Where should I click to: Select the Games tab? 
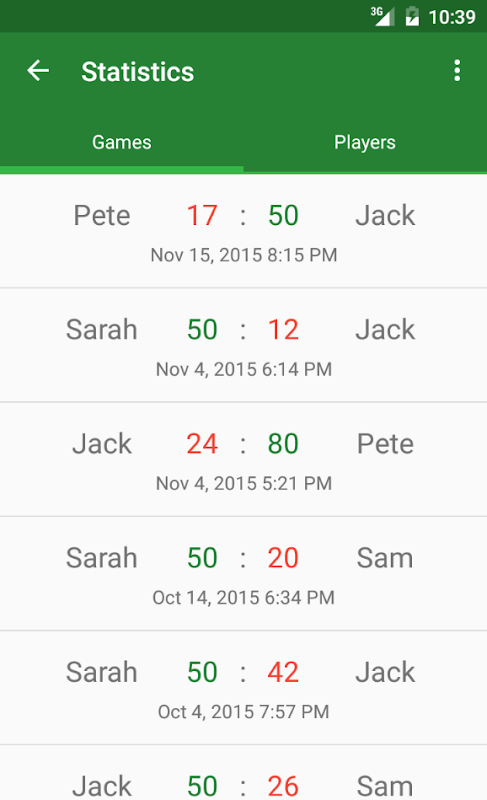(122, 142)
